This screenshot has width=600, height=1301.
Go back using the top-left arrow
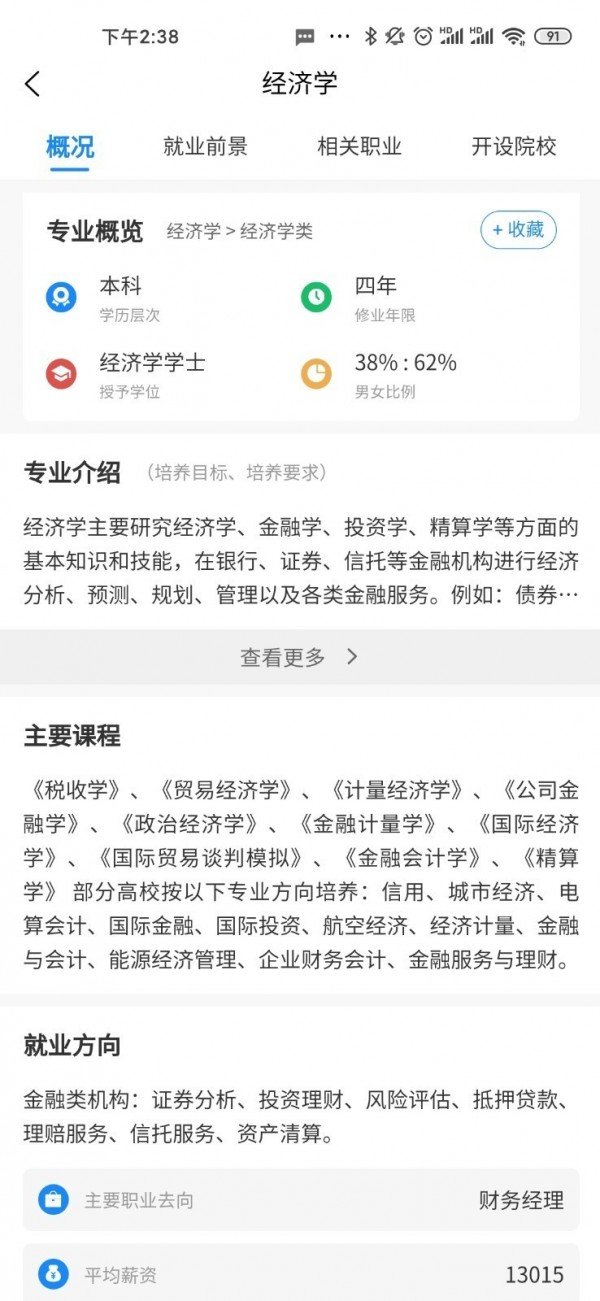pyautogui.click(x=32, y=84)
